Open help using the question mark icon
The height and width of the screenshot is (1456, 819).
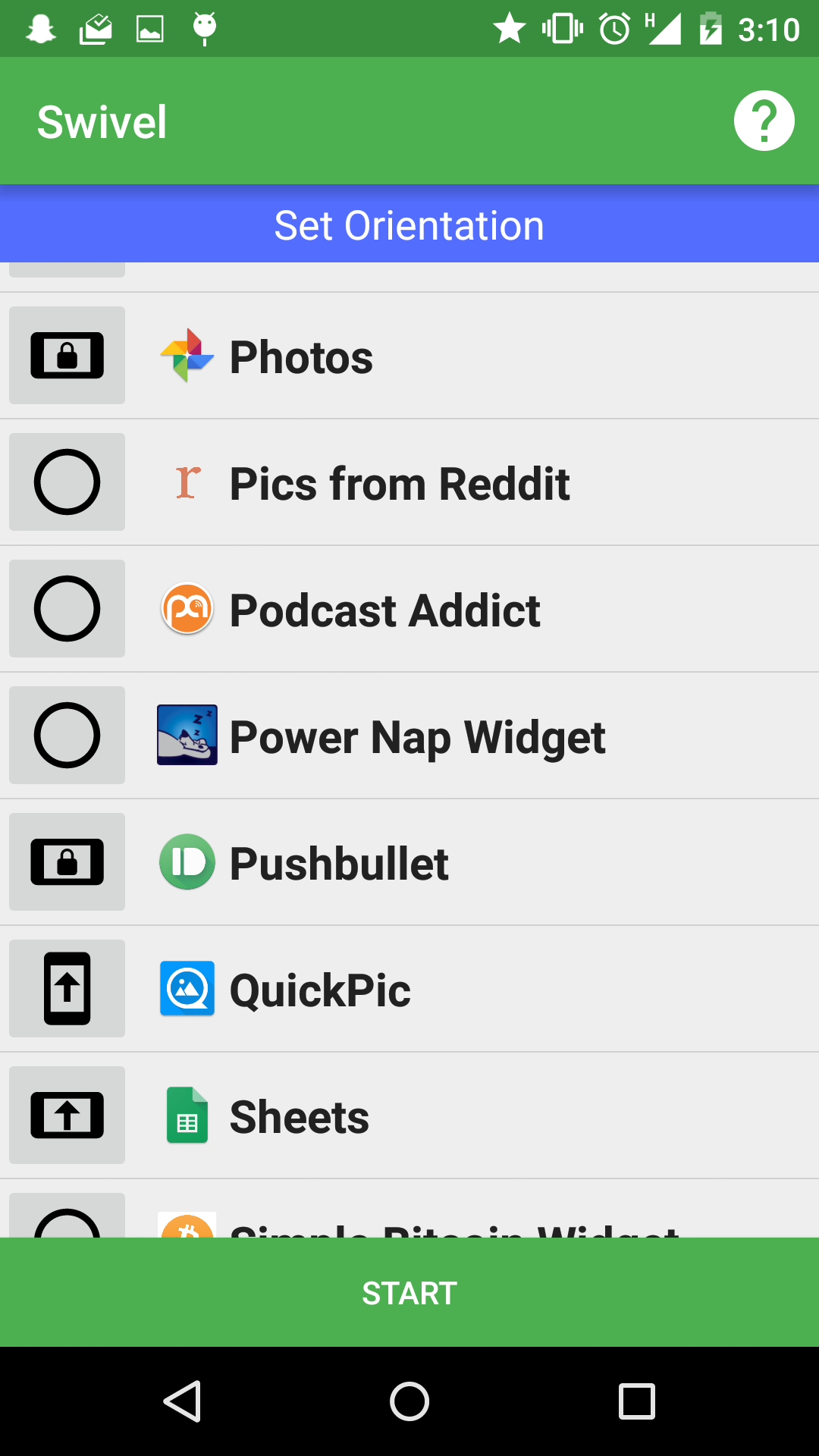(x=764, y=120)
